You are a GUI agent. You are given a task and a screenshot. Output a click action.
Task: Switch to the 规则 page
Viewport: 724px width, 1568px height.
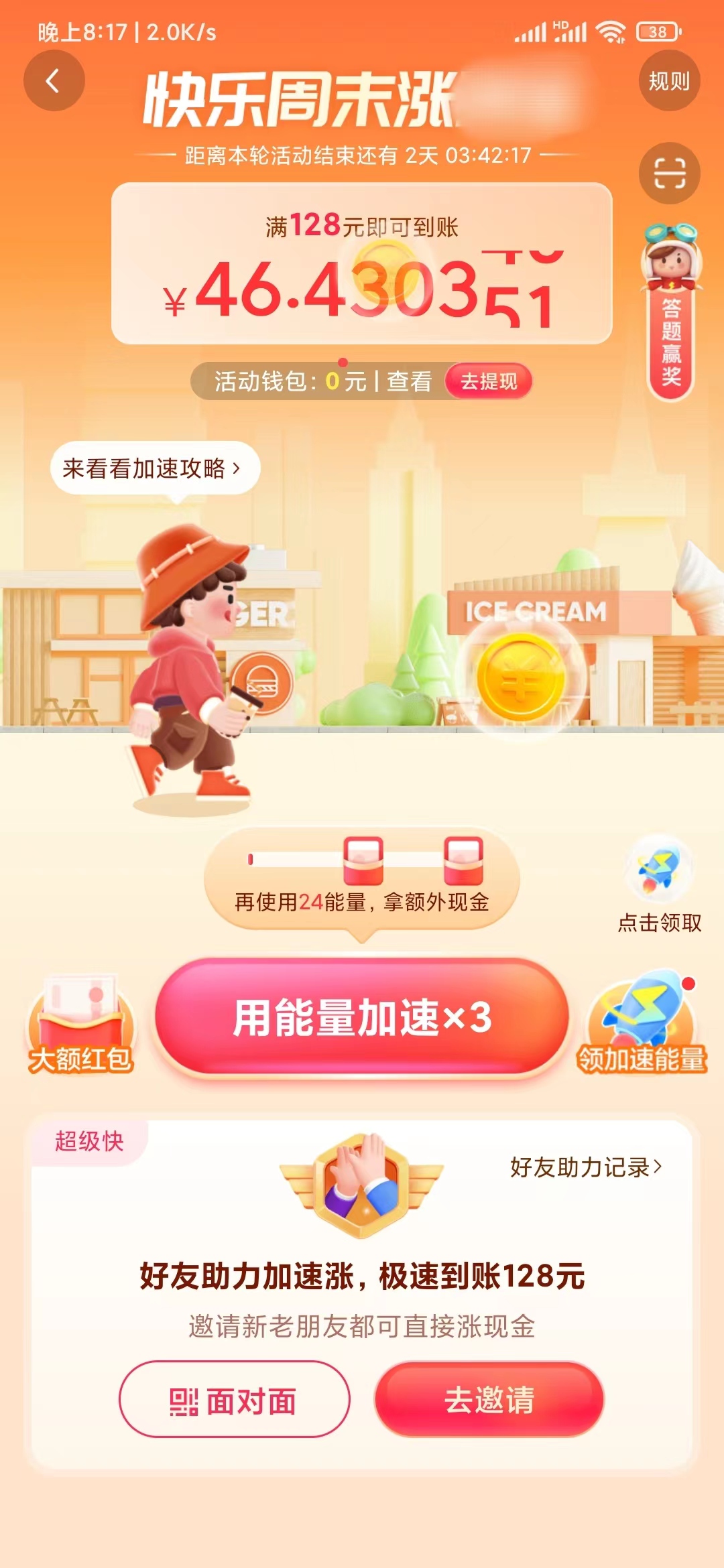[668, 82]
